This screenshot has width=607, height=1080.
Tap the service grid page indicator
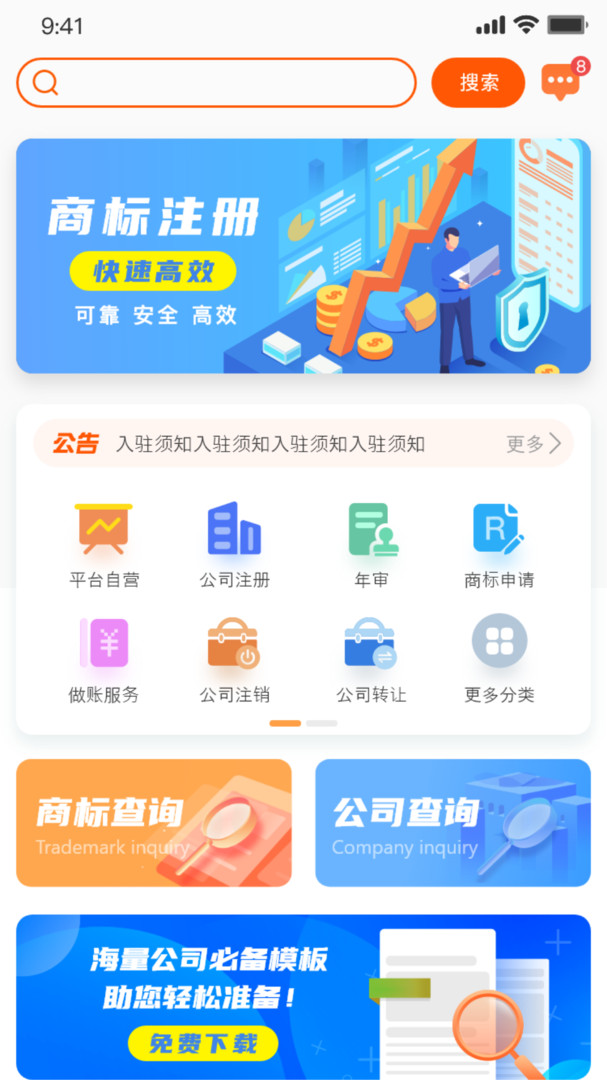[x=303, y=723]
